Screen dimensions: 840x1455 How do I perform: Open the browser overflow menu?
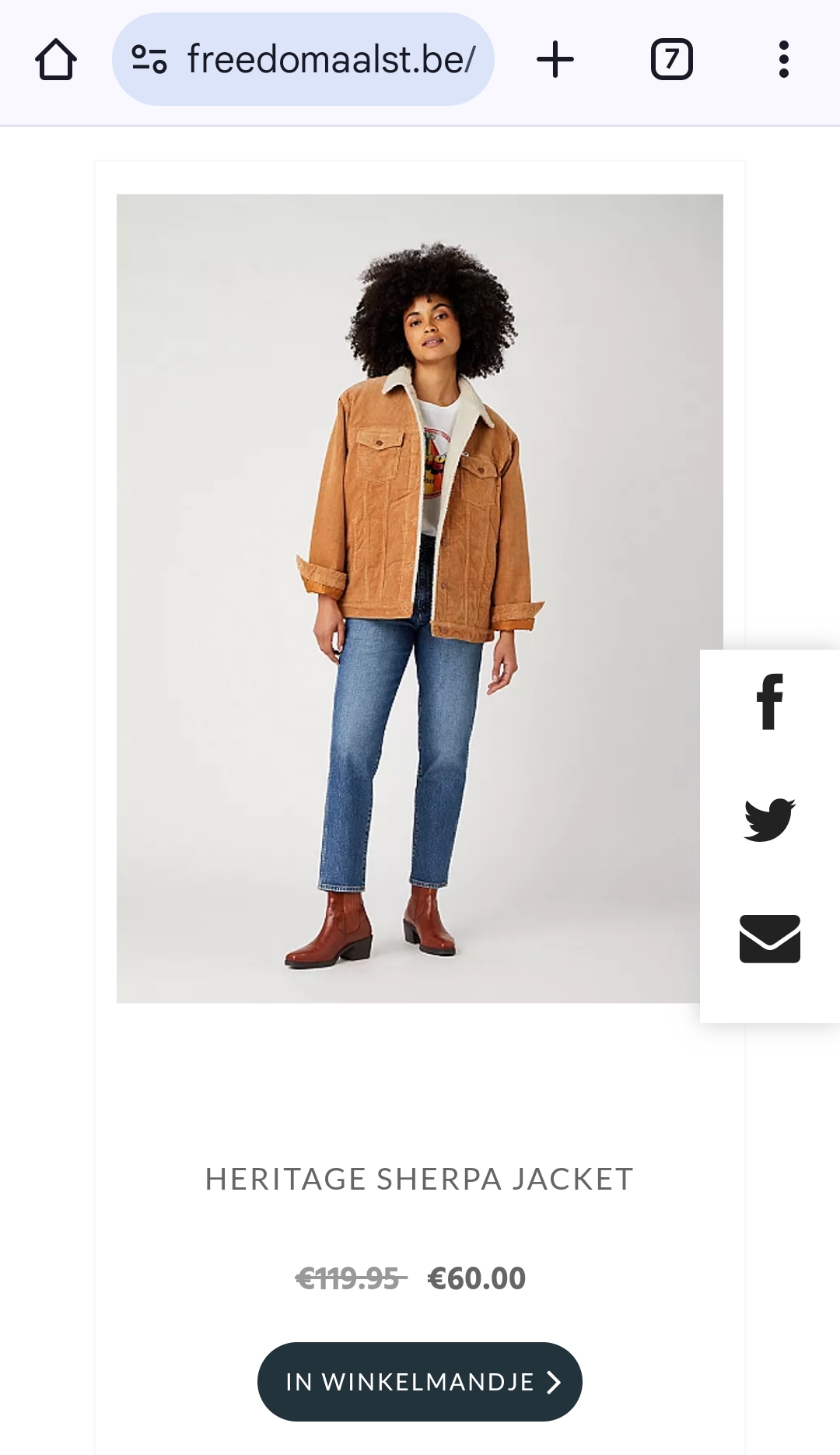[783, 60]
